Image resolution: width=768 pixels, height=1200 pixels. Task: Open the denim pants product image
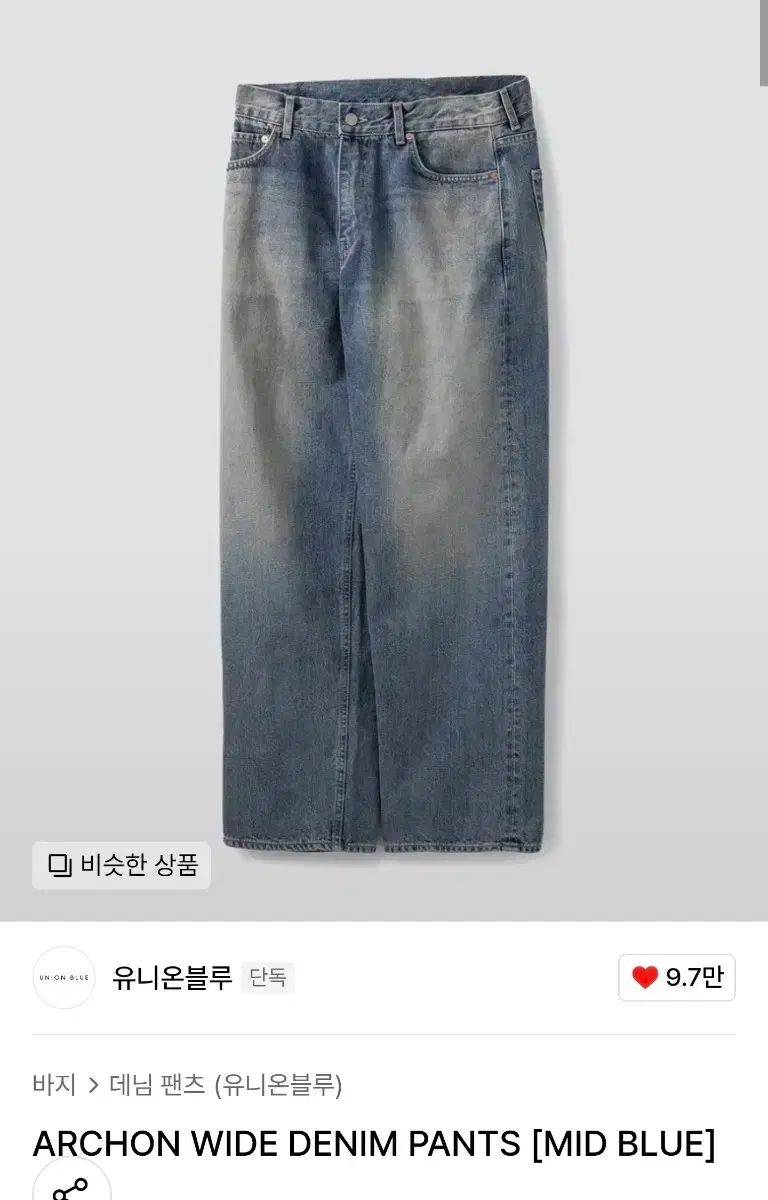[x=384, y=460]
